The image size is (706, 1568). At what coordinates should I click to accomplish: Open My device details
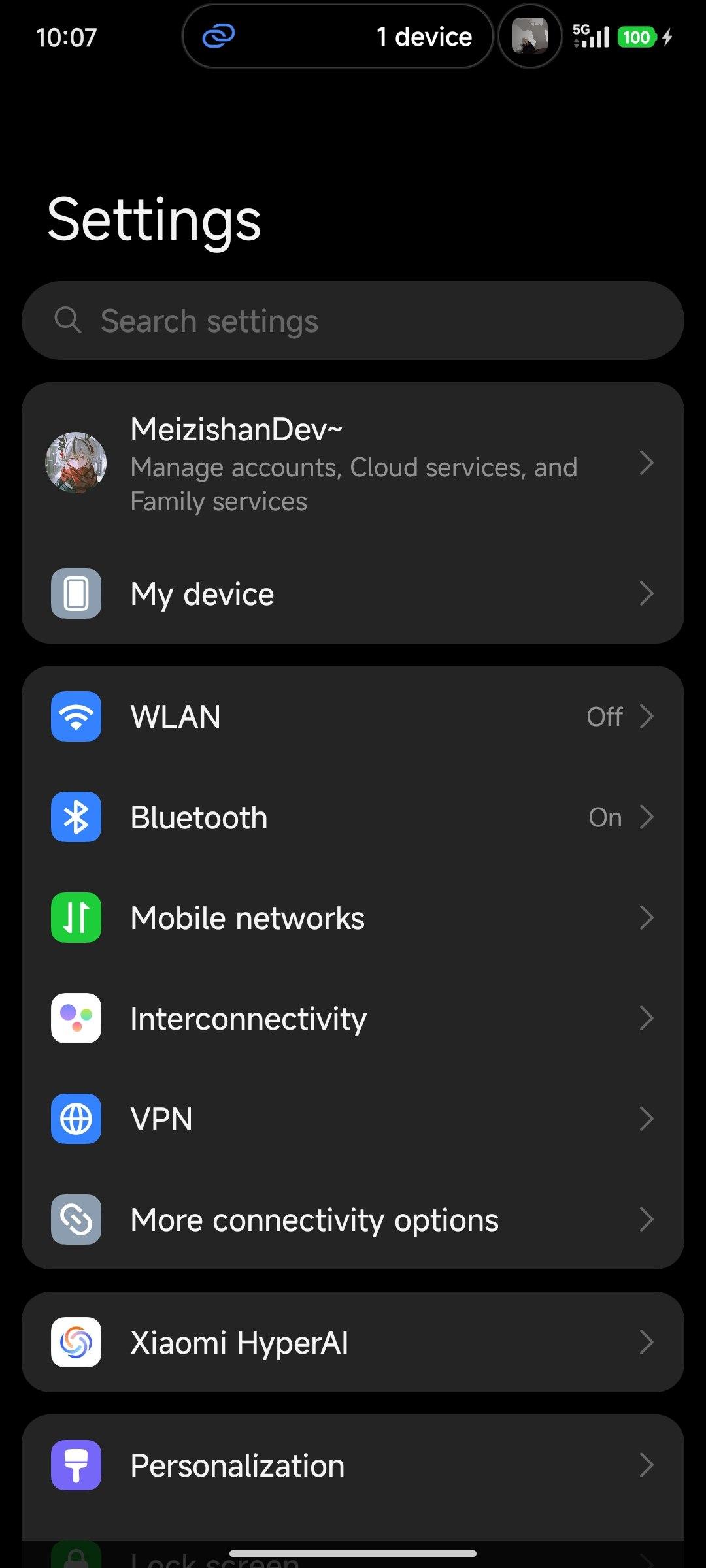(x=353, y=594)
